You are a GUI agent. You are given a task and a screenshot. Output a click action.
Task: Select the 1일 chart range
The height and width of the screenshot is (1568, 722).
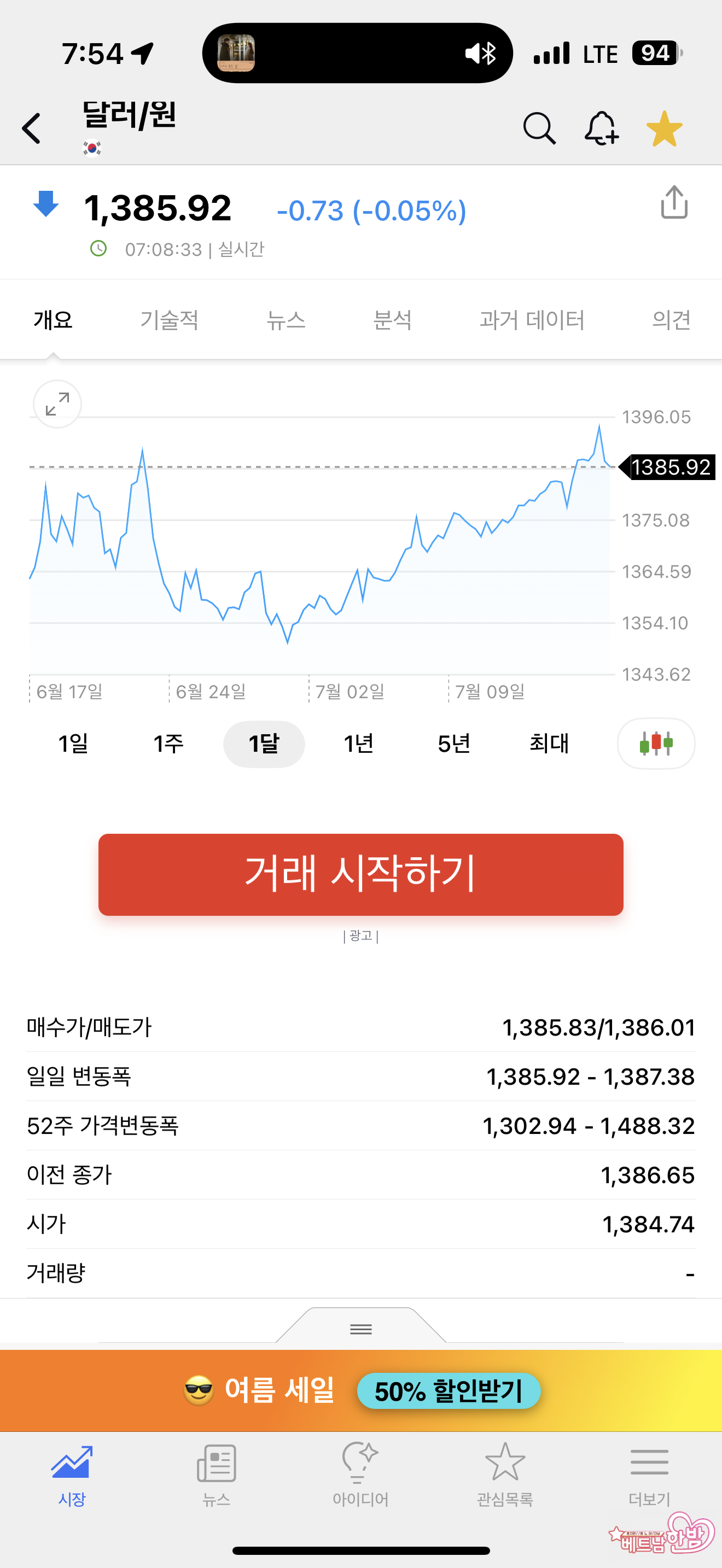click(73, 743)
